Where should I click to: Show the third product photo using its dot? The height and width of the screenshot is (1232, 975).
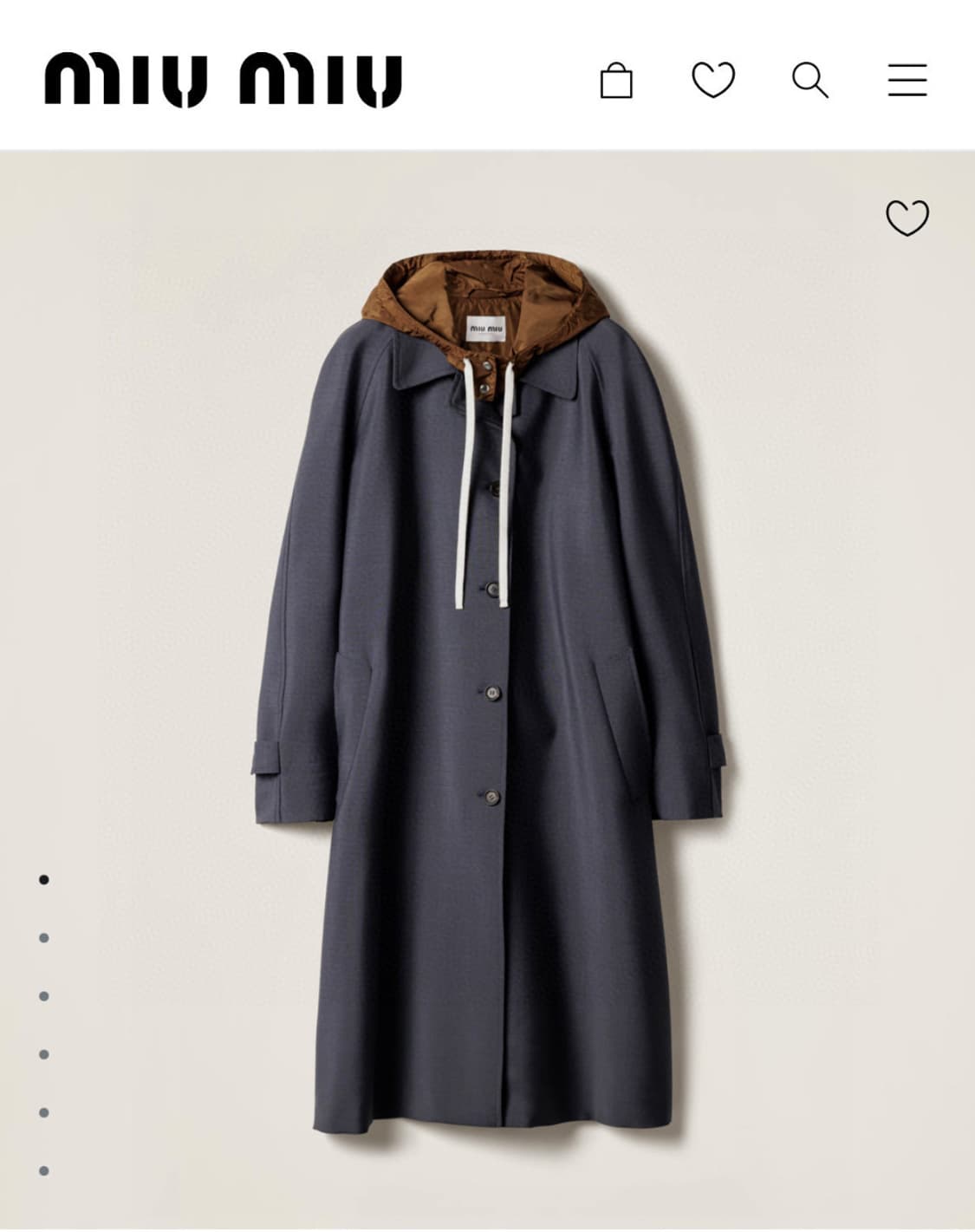42,997
